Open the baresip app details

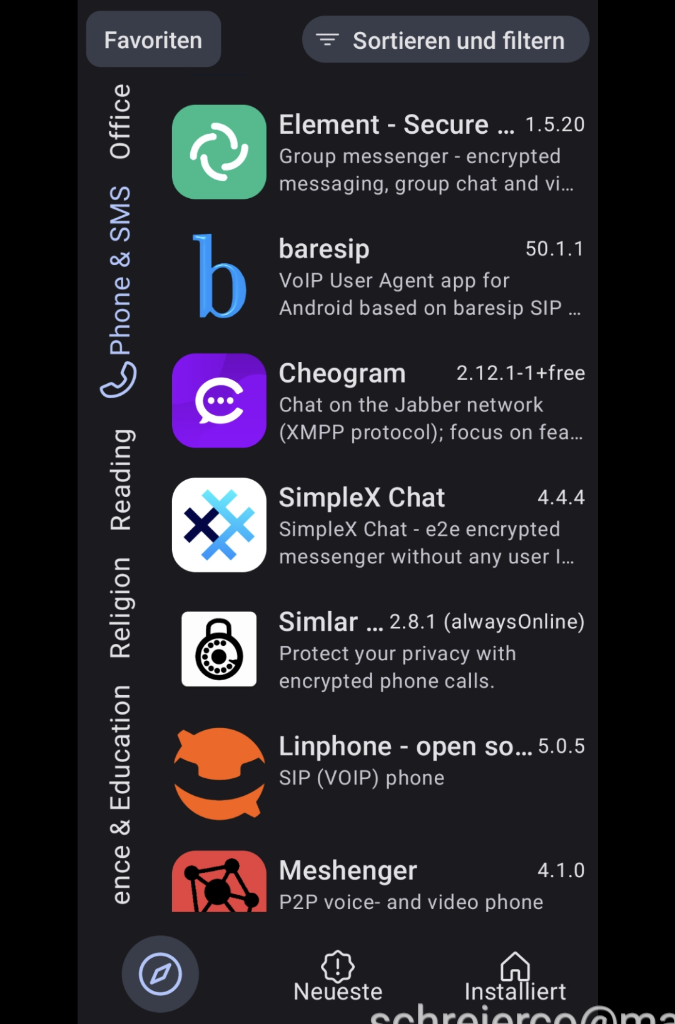tap(378, 277)
